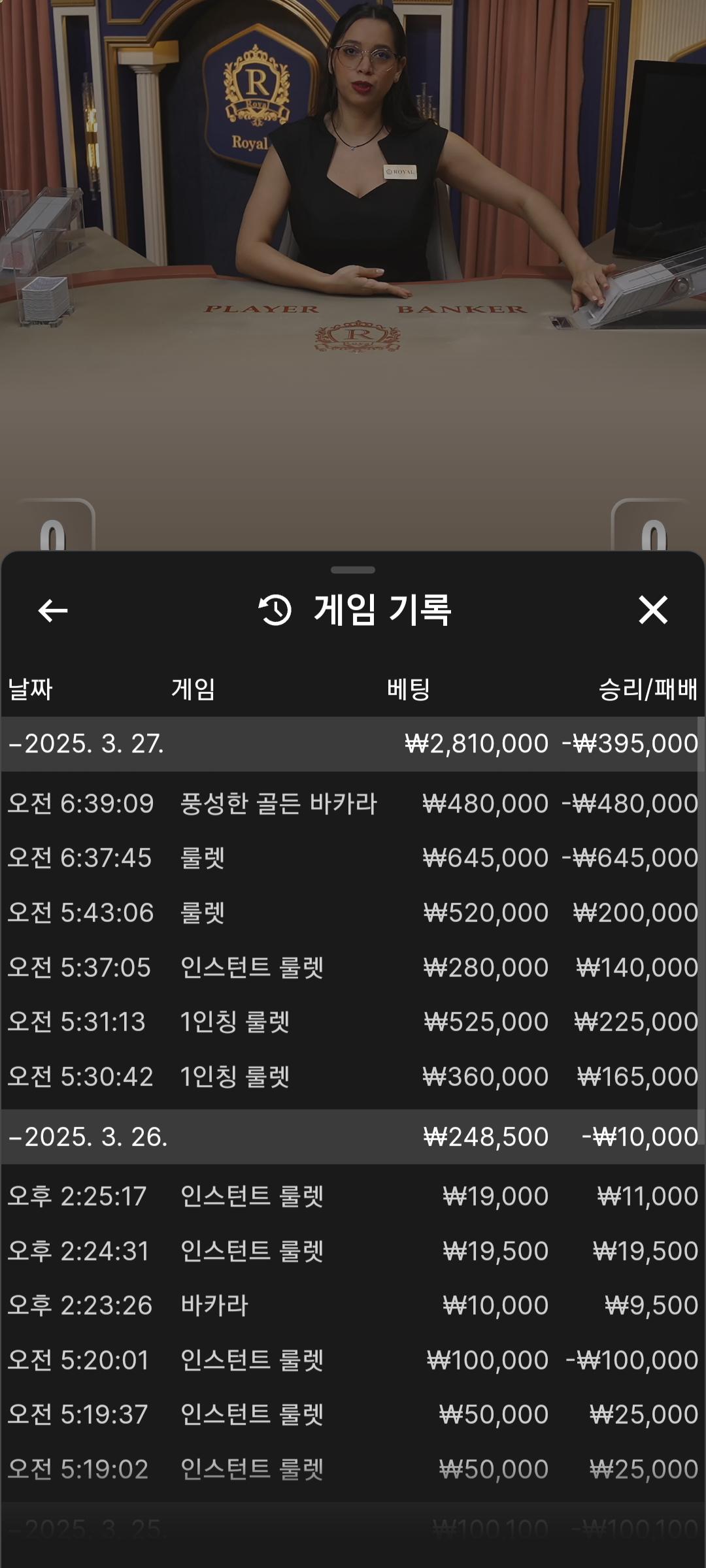The width and height of the screenshot is (706, 1568).
Task: Close the 게임 기록 panel
Action: [x=652, y=610]
